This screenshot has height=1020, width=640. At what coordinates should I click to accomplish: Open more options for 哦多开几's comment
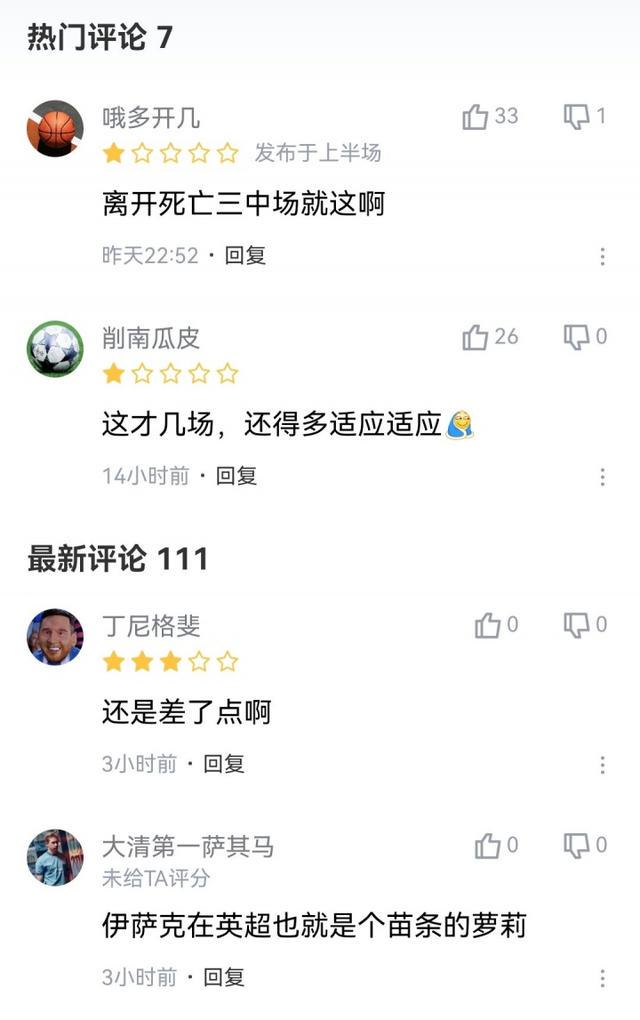pos(602,257)
